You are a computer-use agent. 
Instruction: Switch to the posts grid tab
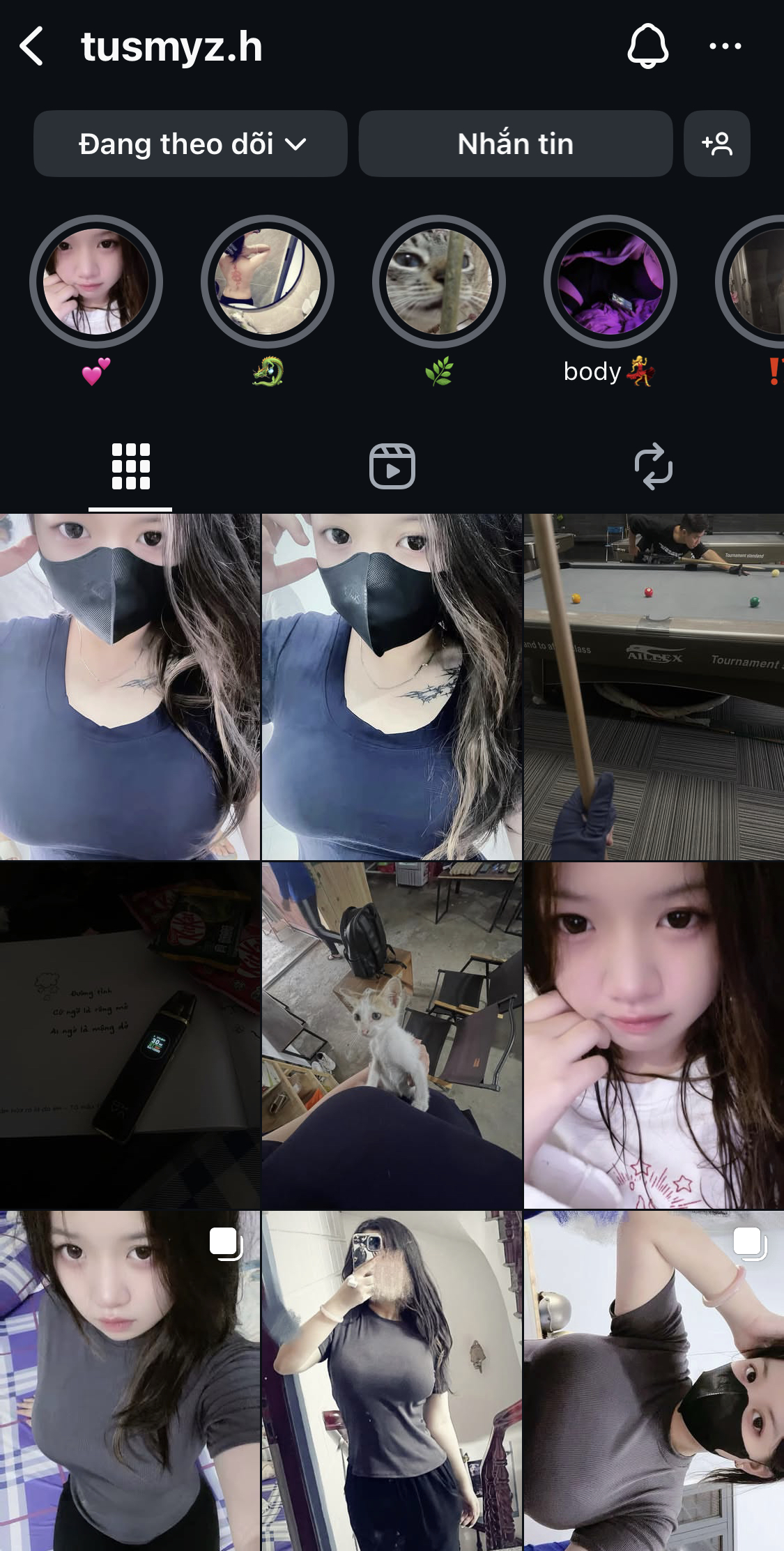point(130,466)
